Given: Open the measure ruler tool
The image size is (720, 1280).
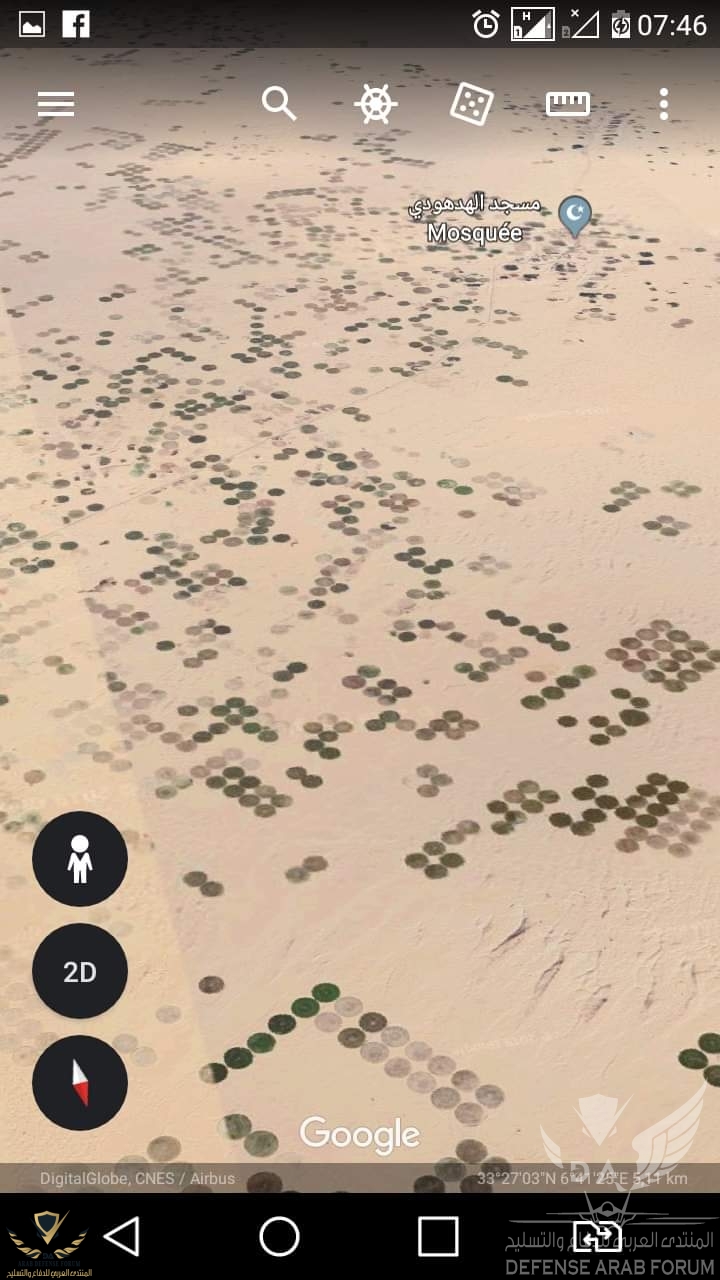Looking at the screenshot, I should pyautogui.click(x=567, y=104).
